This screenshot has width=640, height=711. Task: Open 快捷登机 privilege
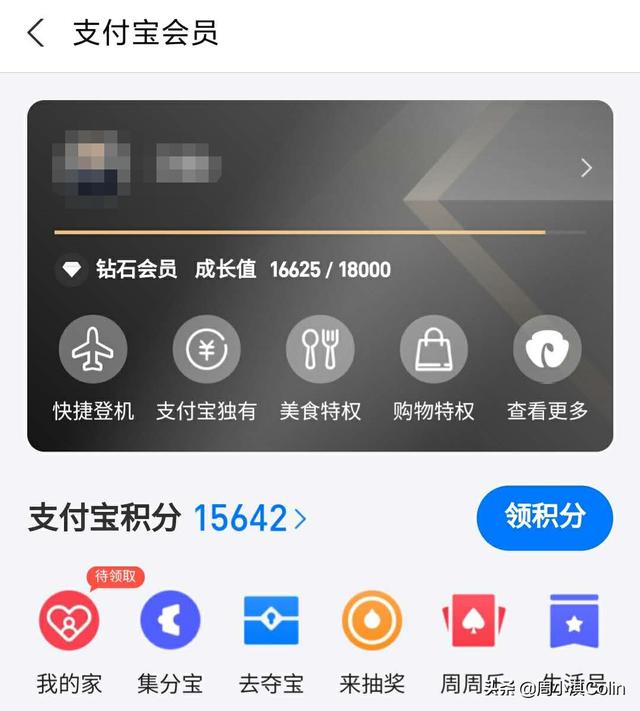click(93, 350)
